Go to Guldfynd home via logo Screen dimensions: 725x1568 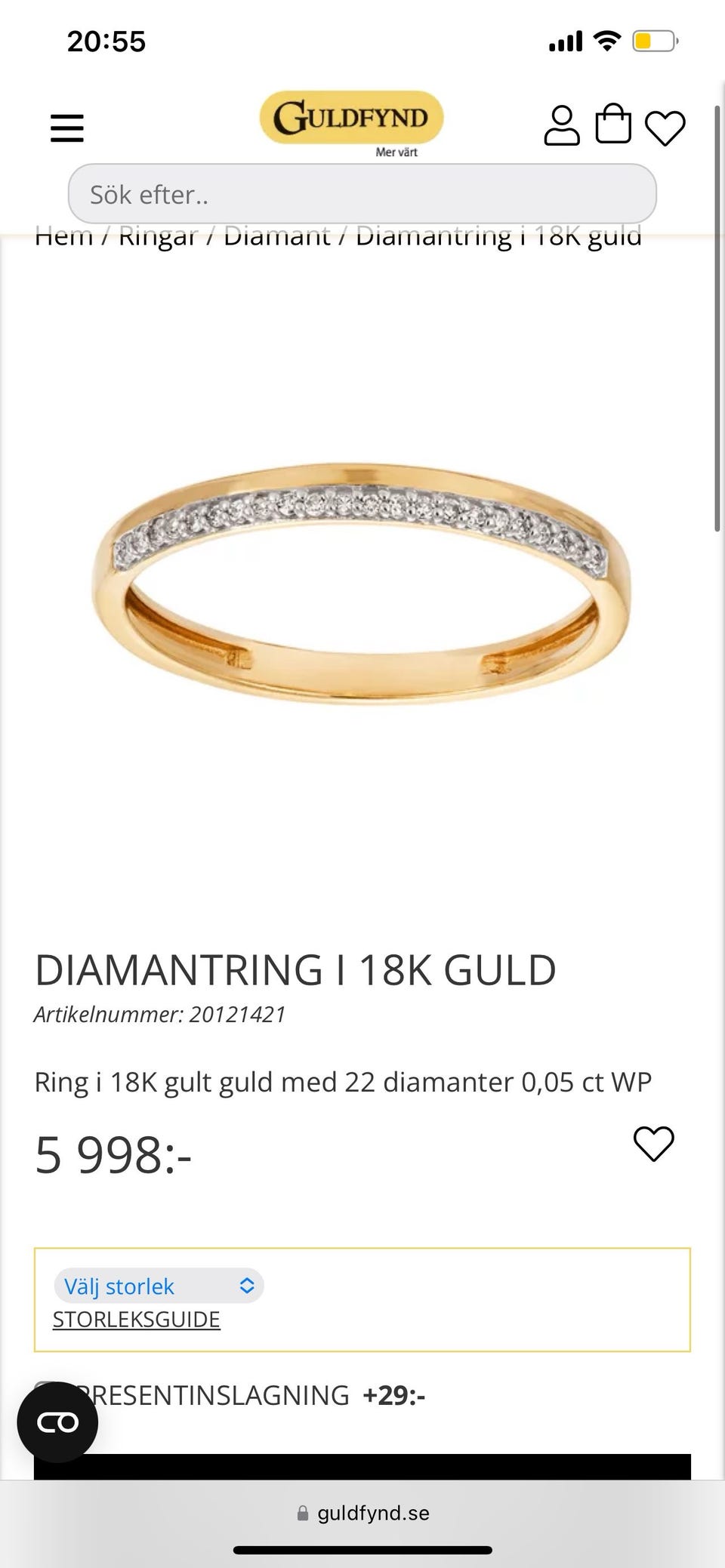click(x=351, y=118)
